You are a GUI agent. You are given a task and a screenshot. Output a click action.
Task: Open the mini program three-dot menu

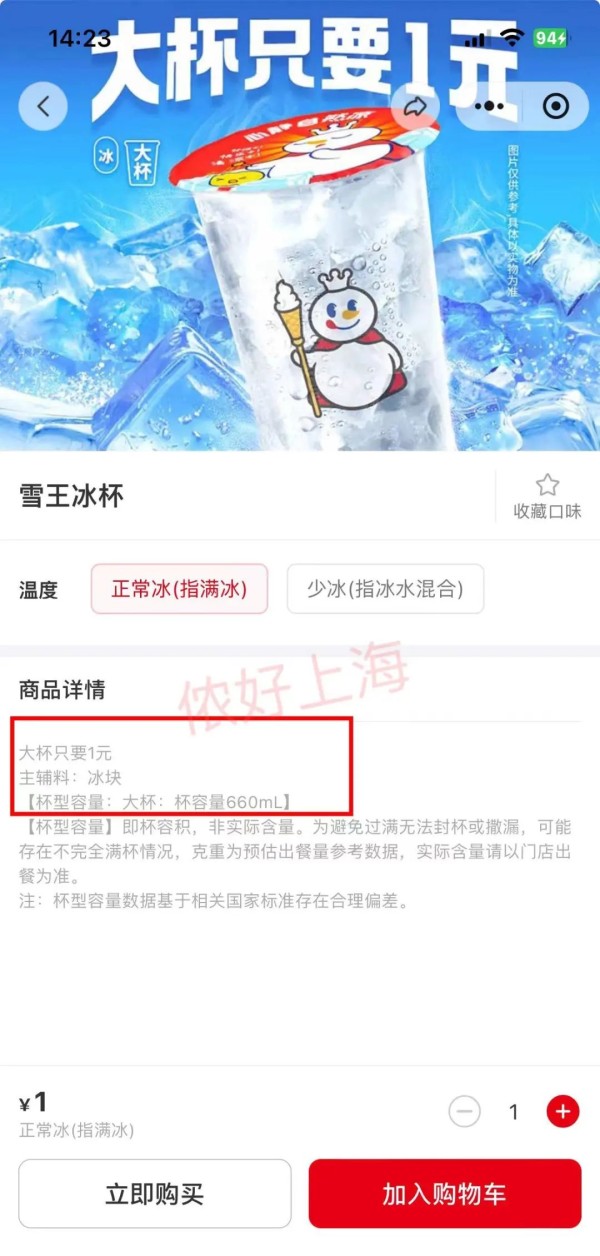pos(488,106)
